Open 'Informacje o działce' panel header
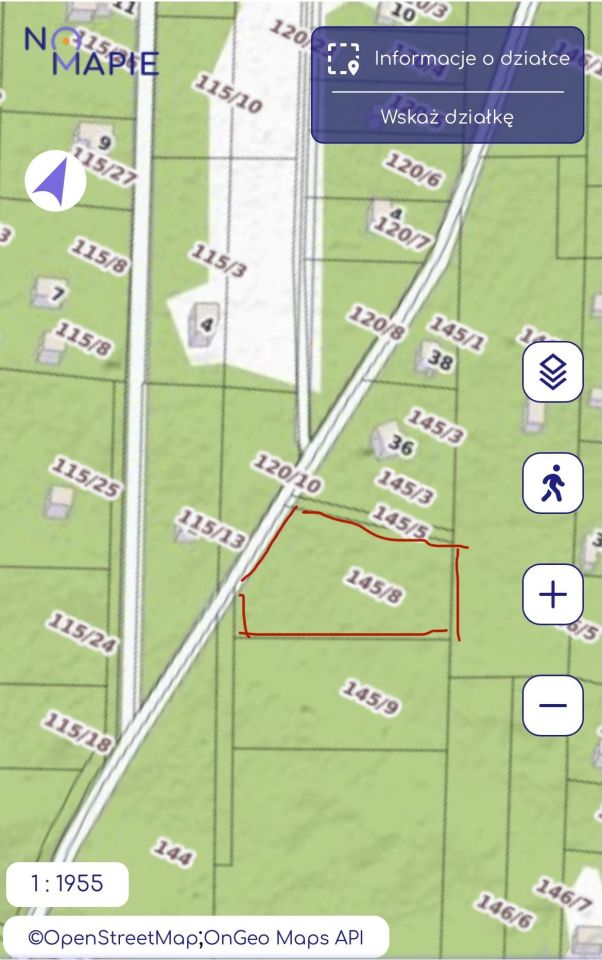The width and height of the screenshot is (602, 960). pos(447,59)
